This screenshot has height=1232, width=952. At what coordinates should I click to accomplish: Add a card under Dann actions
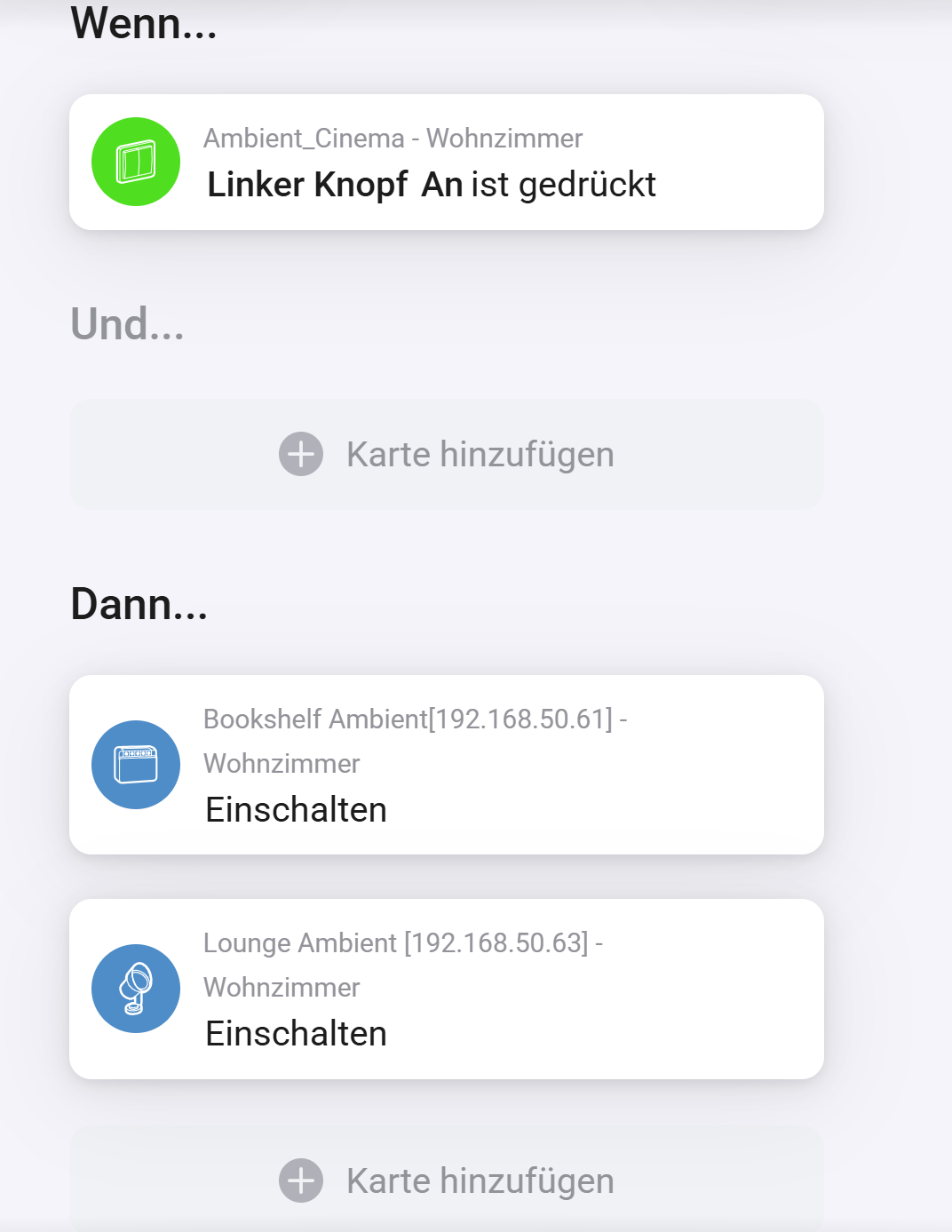click(446, 1180)
